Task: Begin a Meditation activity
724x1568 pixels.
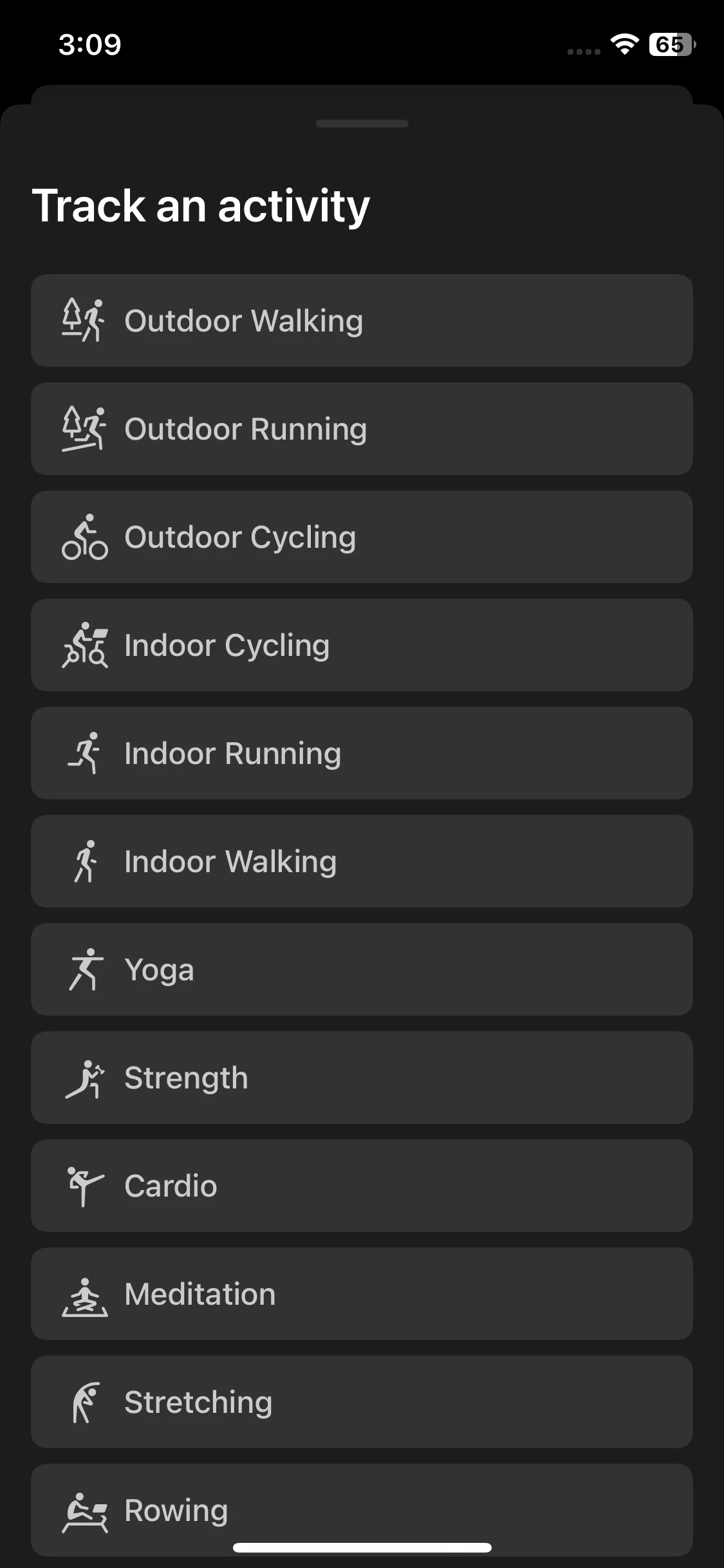Action: point(362,1294)
